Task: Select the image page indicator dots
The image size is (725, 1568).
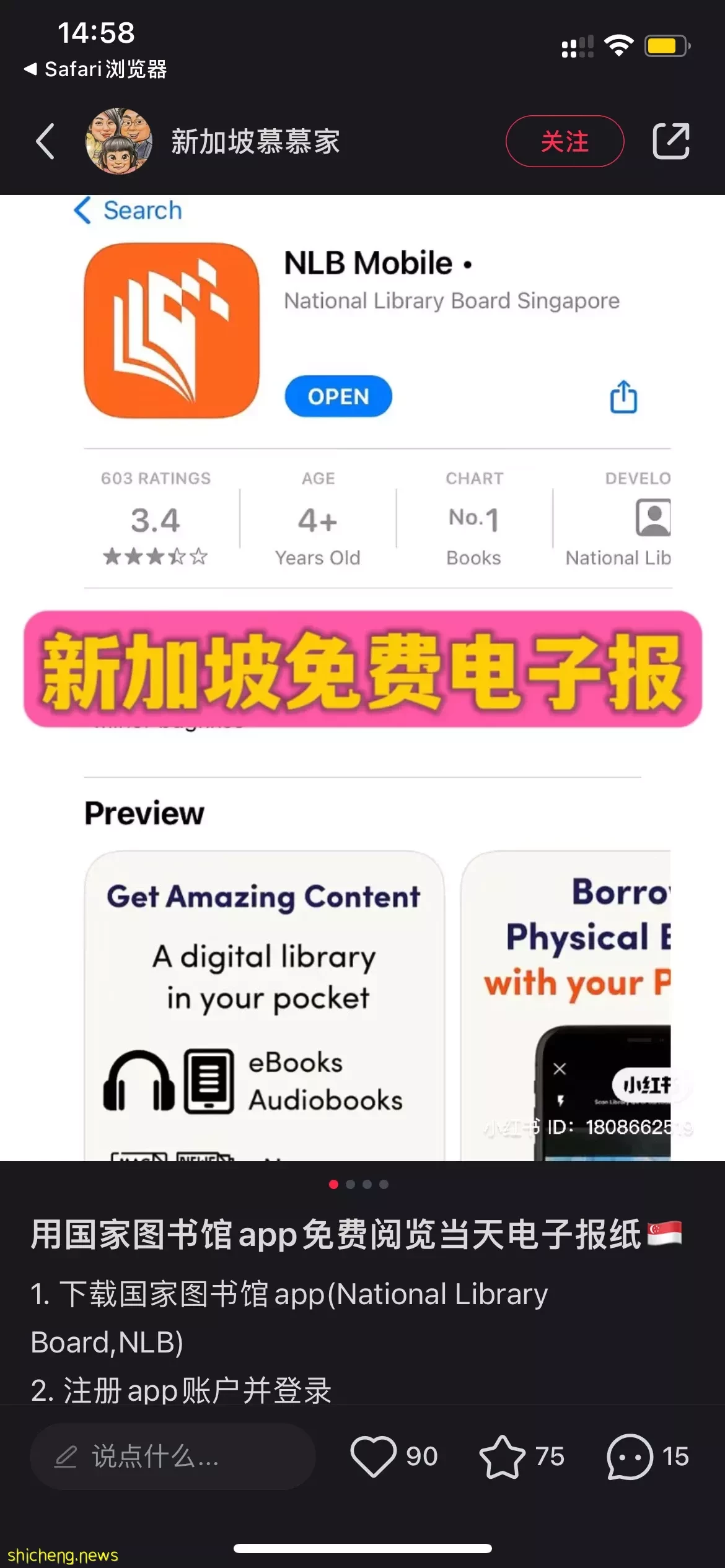Action: click(358, 1184)
